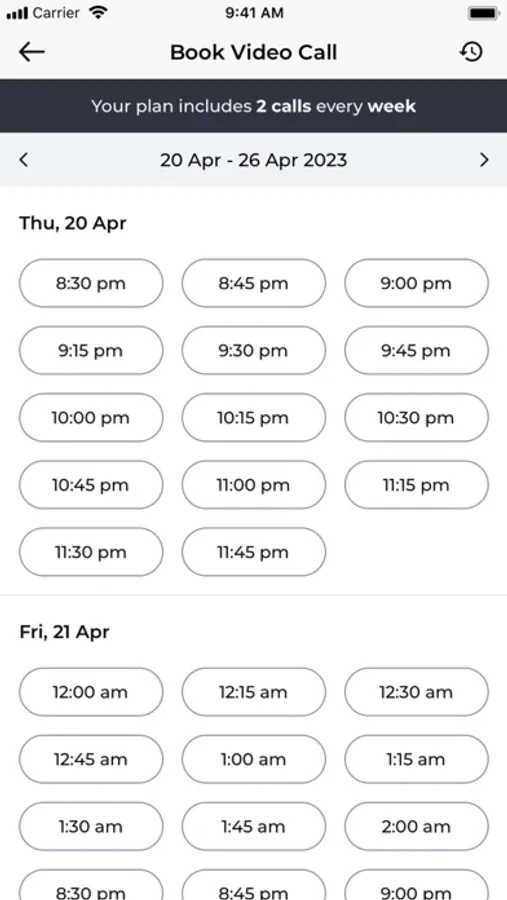Advance to the next week

[x=484, y=160]
